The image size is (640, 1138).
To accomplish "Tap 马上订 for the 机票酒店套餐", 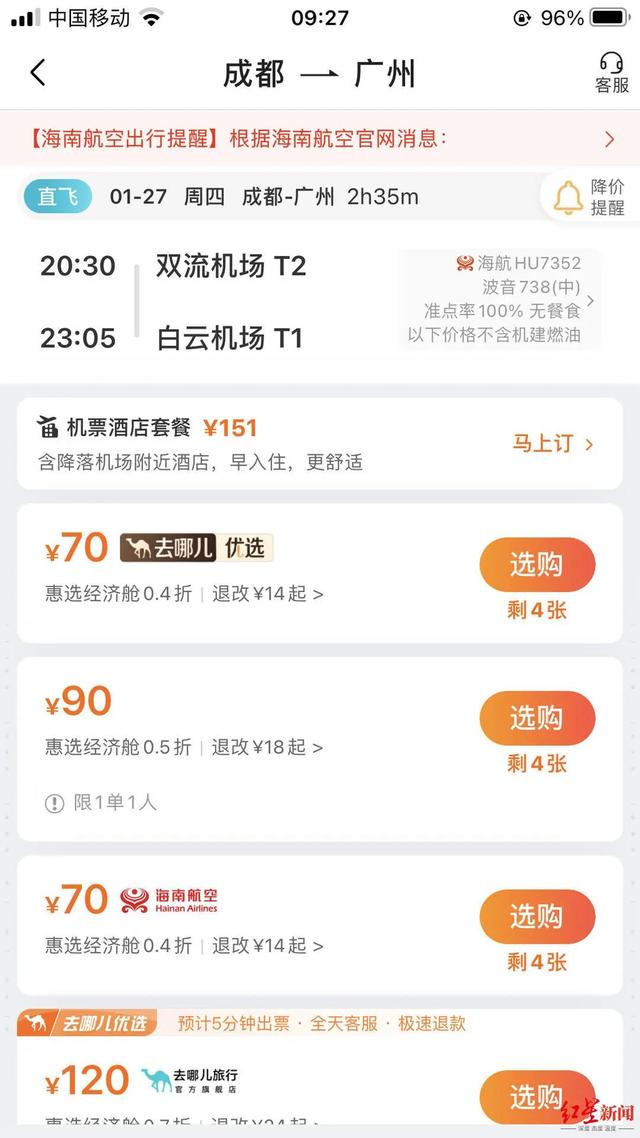I will tap(553, 443).
